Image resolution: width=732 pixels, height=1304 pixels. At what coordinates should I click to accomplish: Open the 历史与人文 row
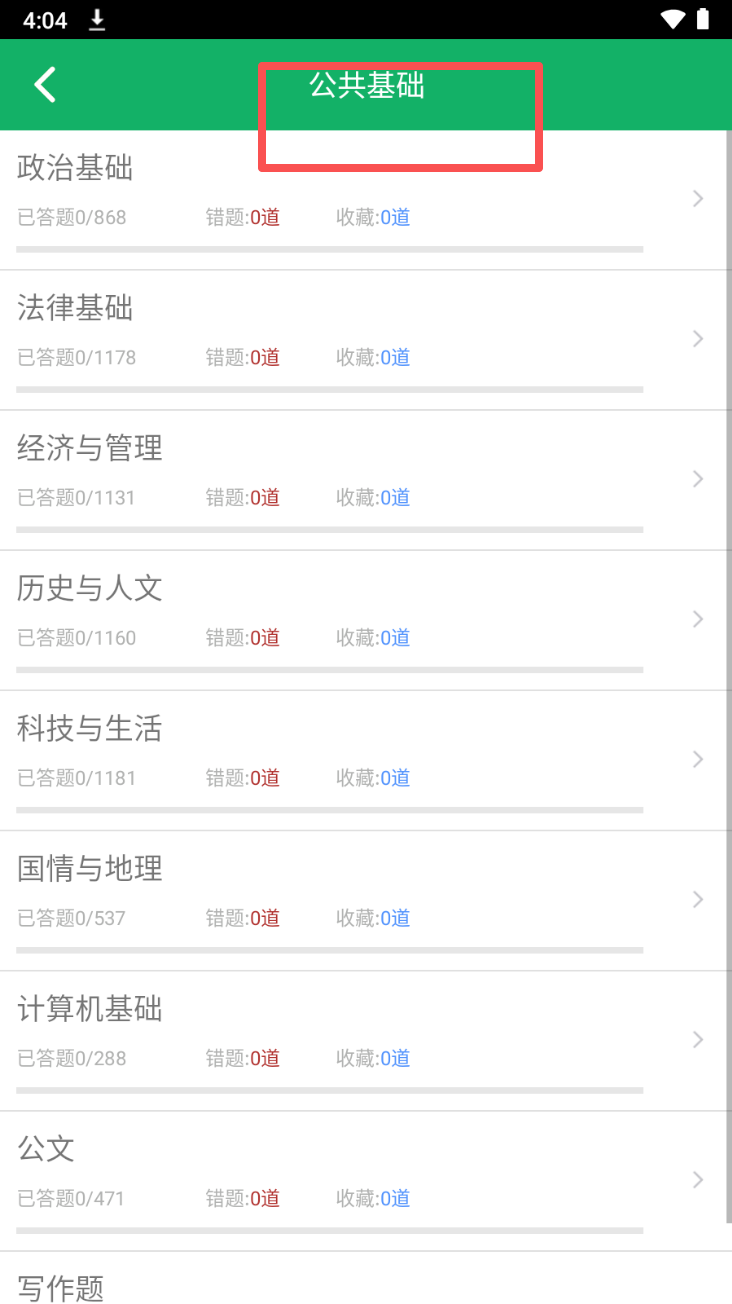click(362, 620)
